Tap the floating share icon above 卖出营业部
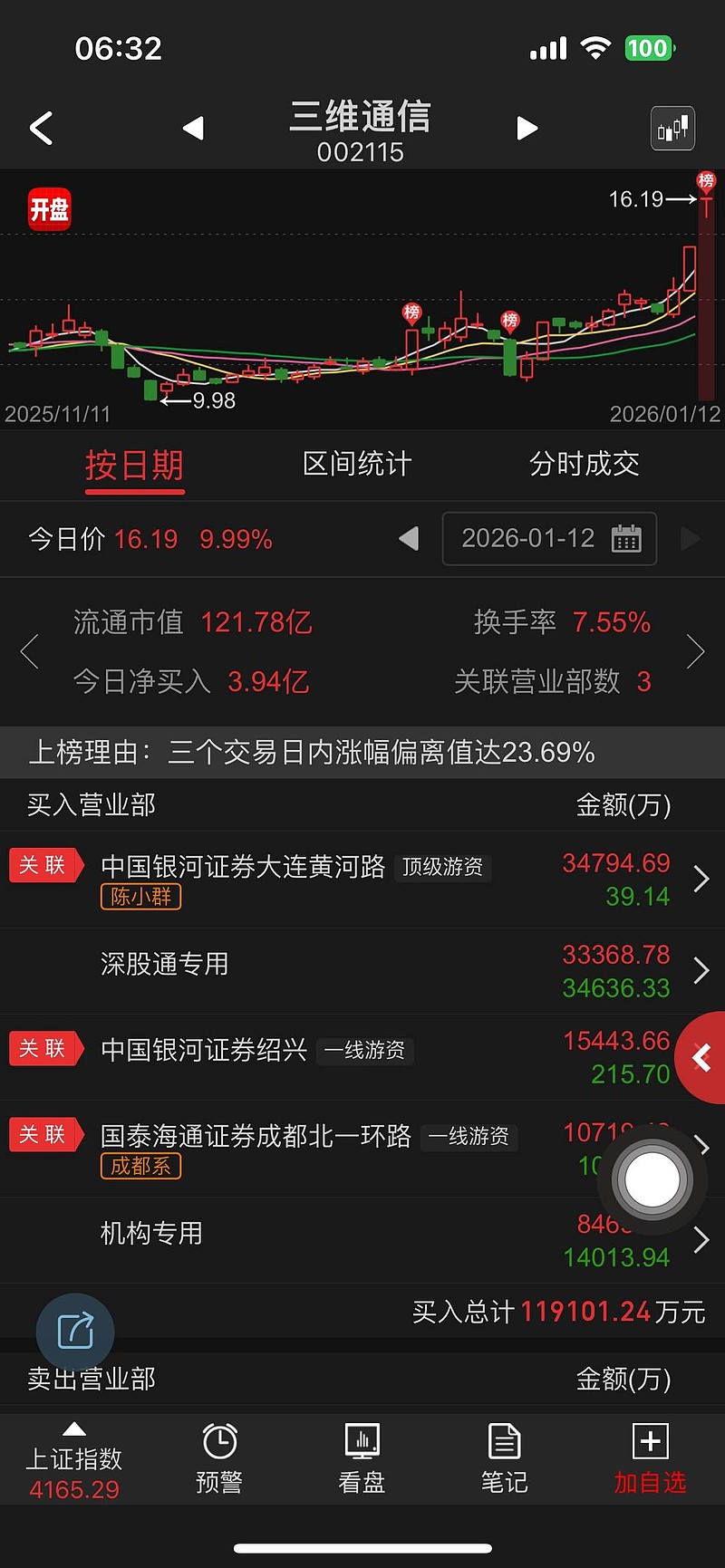The image size is (725, 1568). tap(75, 1332)
